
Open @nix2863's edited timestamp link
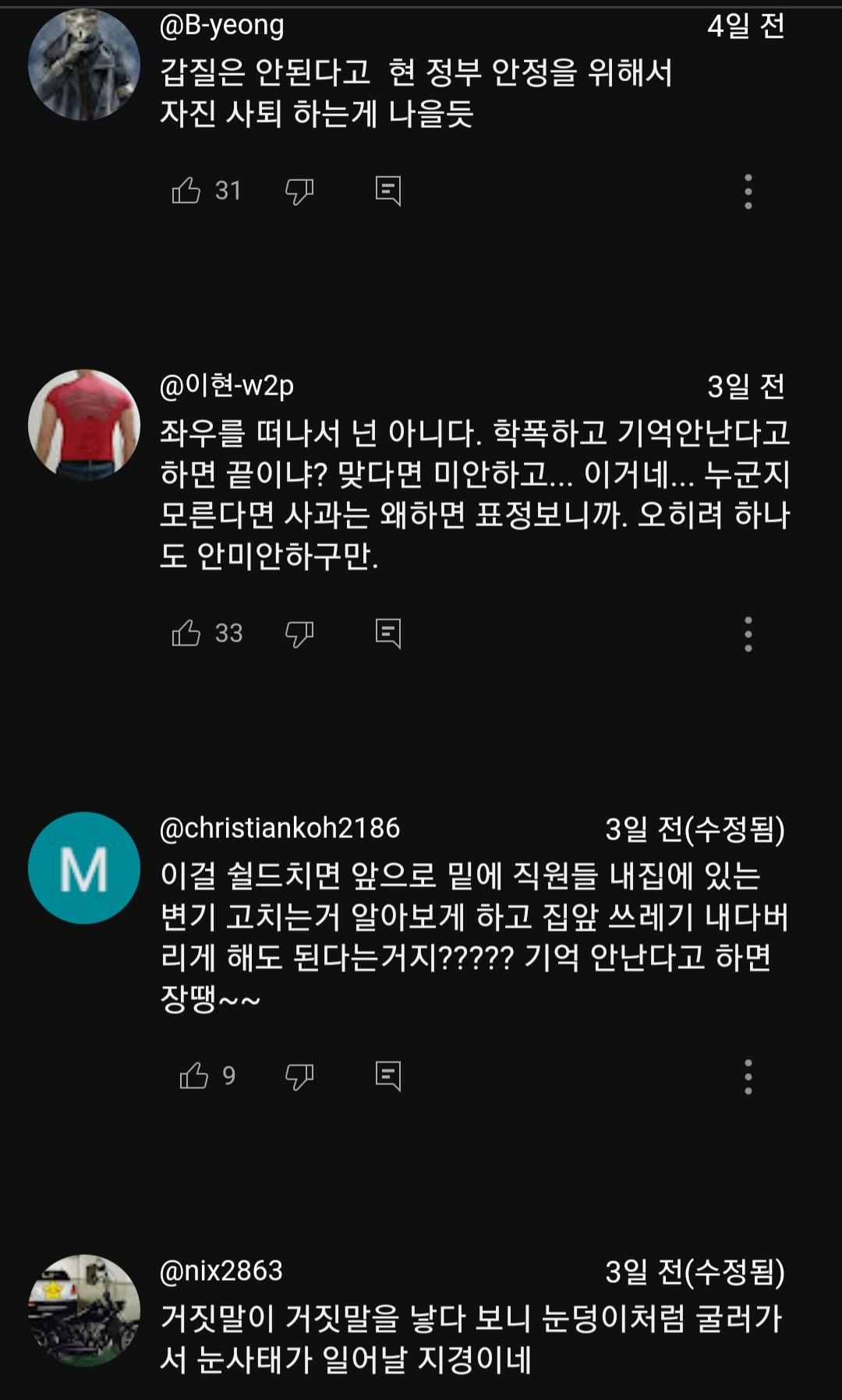coord(692,1264)
